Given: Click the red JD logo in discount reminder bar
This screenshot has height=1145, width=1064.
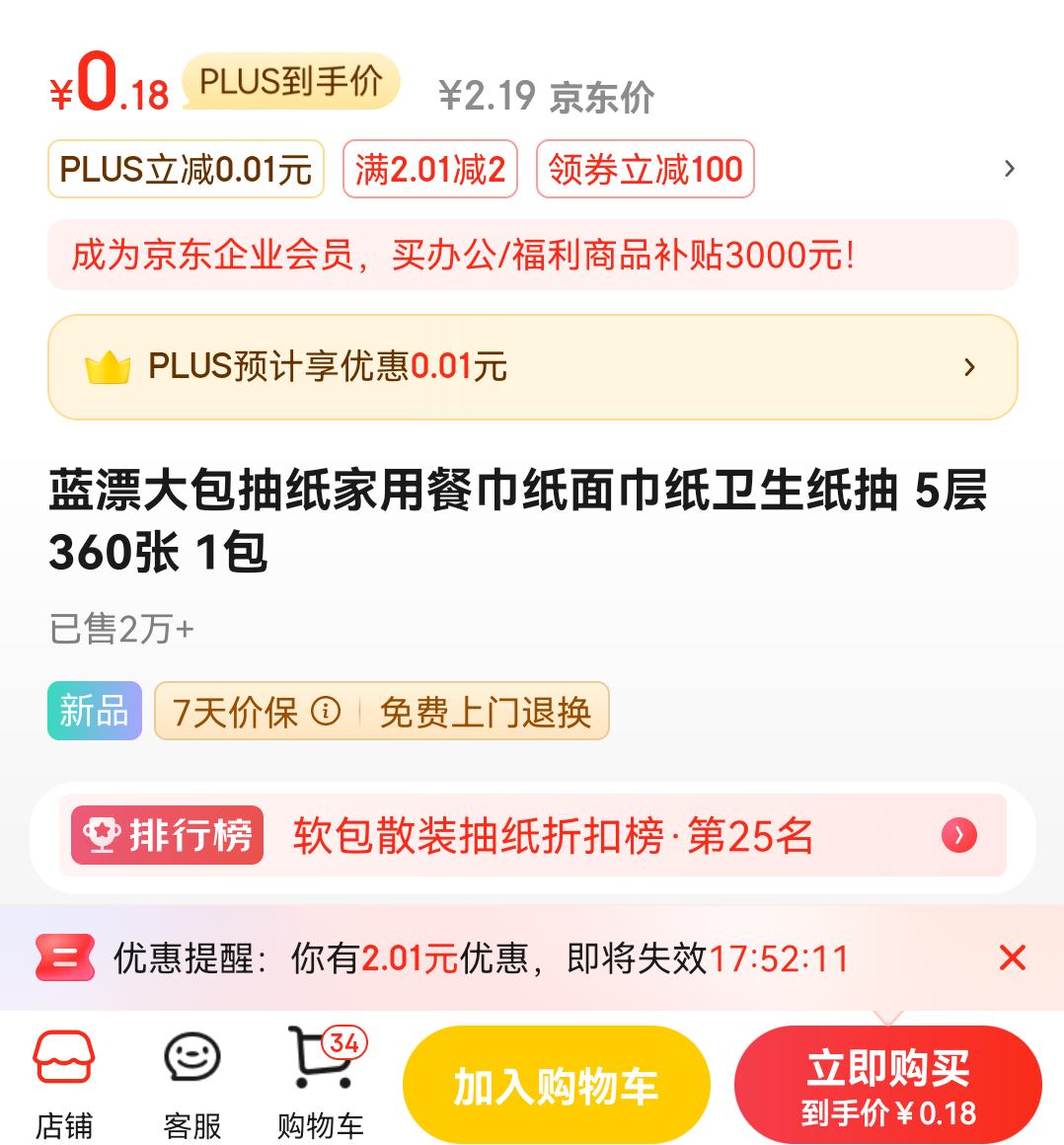Looking at the screenshot, I should tap(63, 957).
